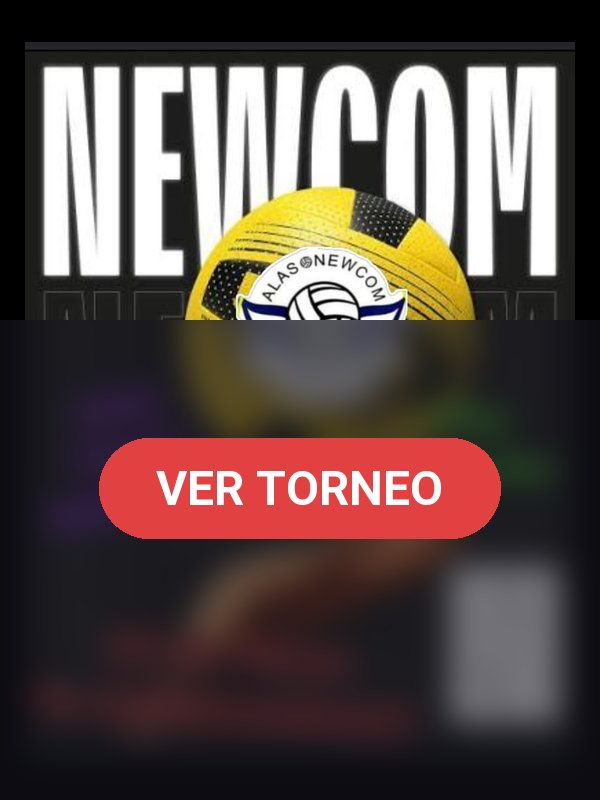Tap the VER TORNEO button

300,488
